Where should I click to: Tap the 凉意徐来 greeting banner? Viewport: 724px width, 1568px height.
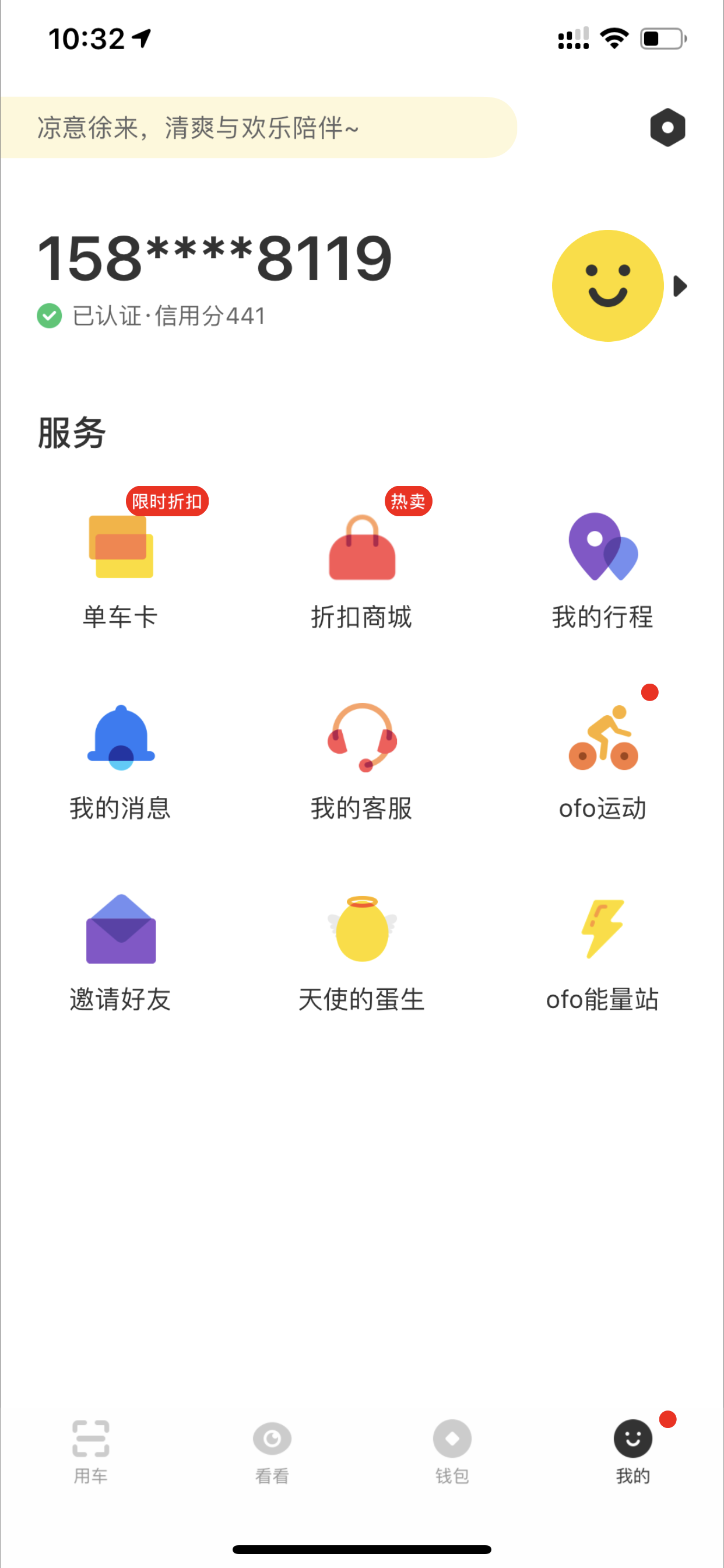point(259,127)
